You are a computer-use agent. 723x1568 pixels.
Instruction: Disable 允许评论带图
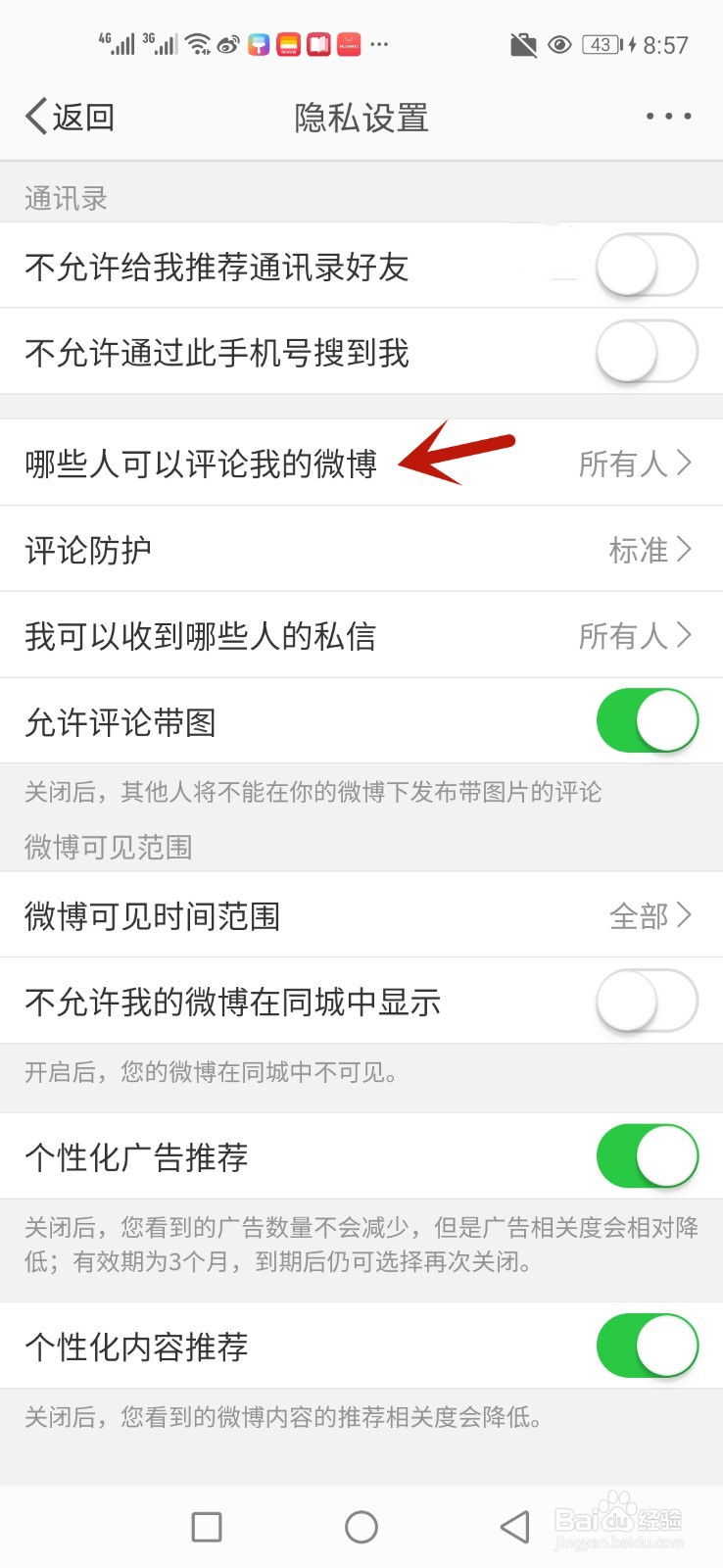pos(648,721)
